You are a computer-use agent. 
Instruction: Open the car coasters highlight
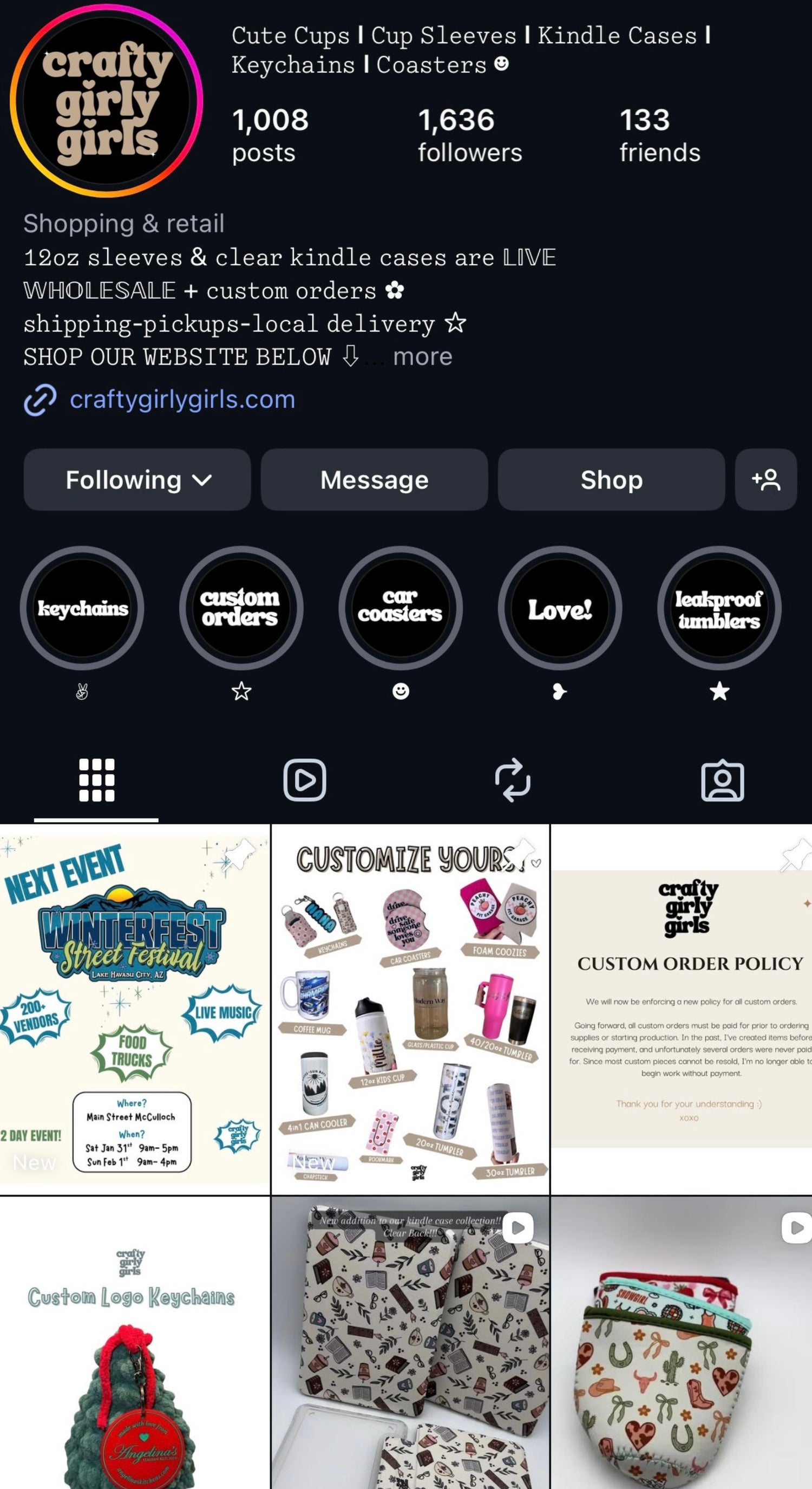point(400,608)
